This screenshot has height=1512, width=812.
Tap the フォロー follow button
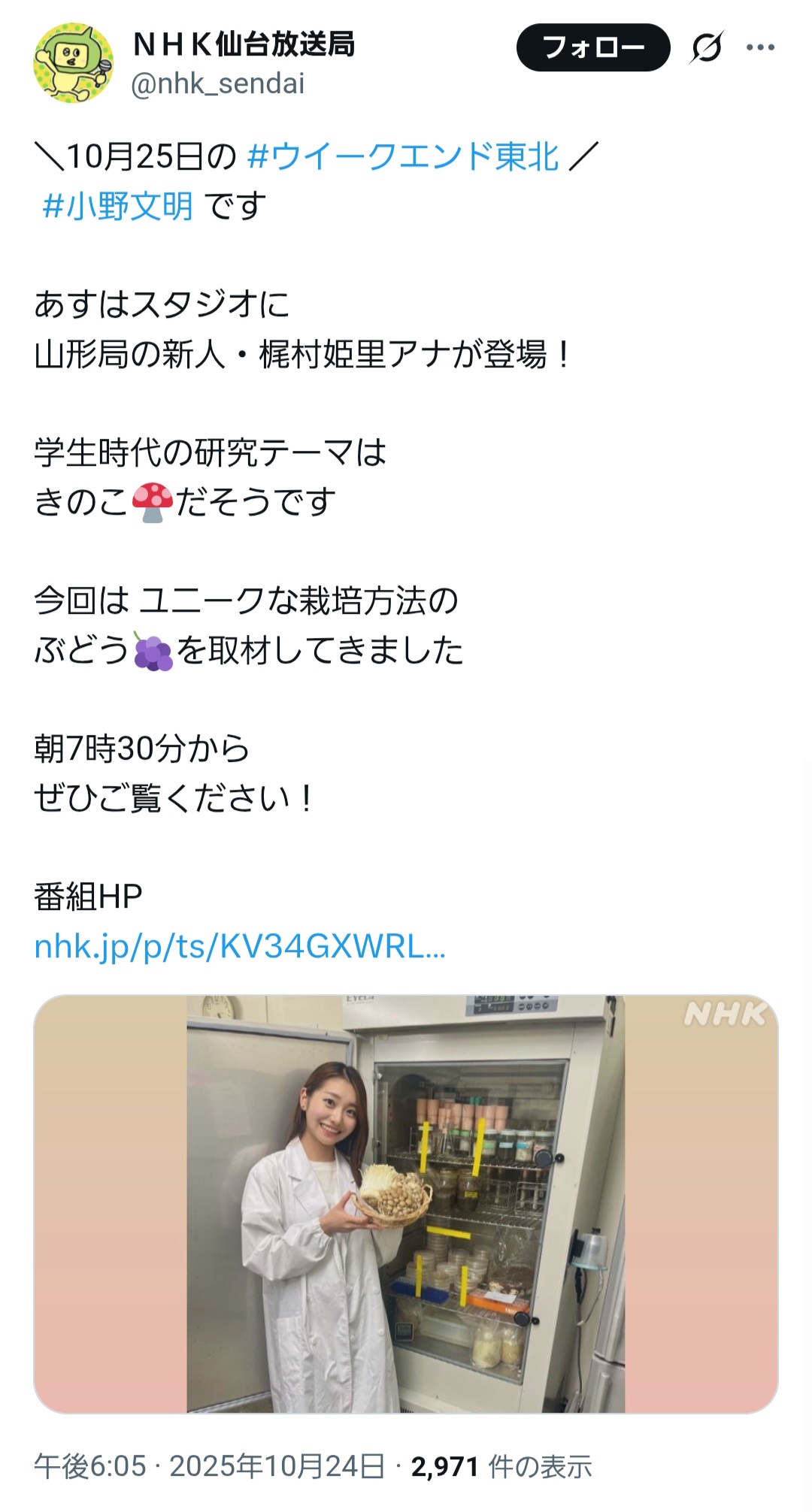click(x=592, y=47)
